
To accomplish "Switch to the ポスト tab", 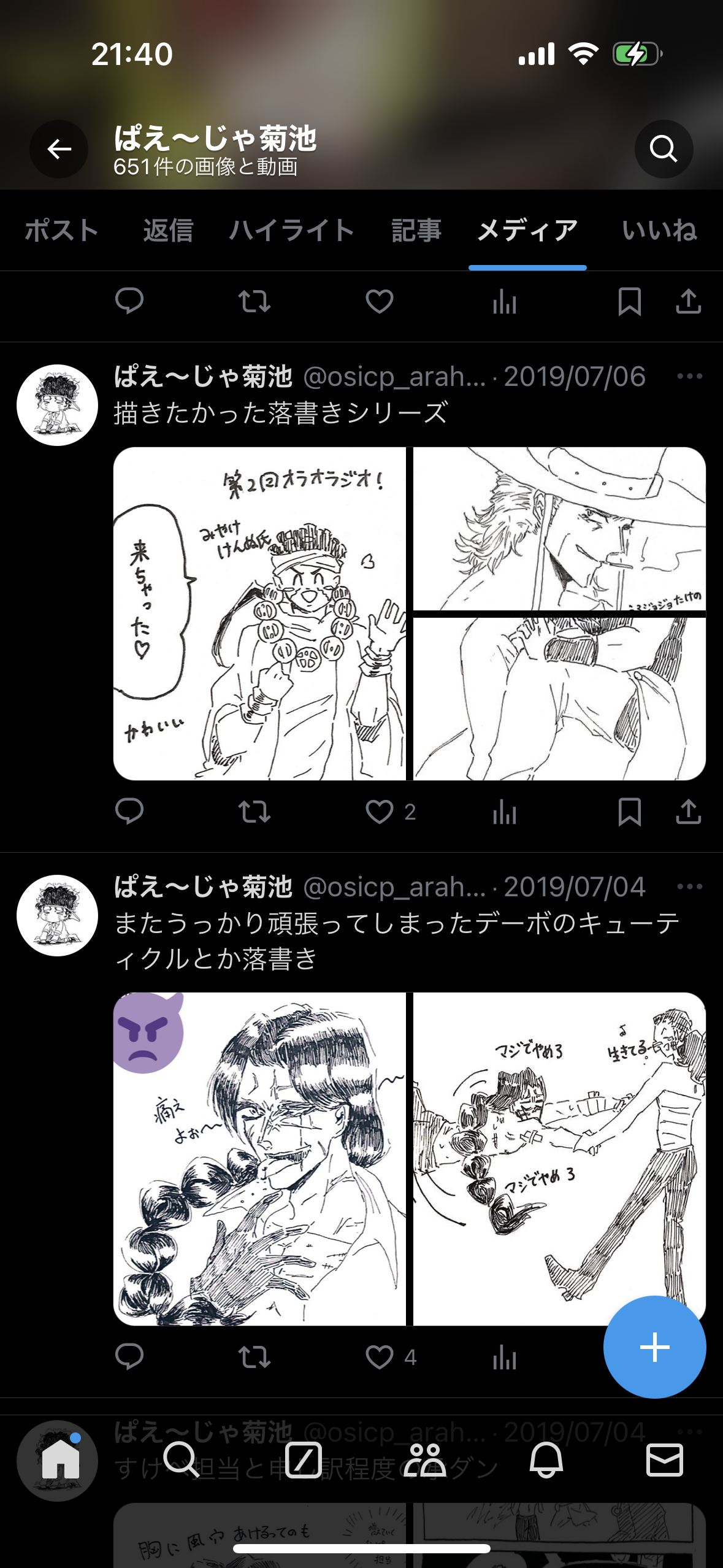I will pyautogui.click(x=61, y=231).
